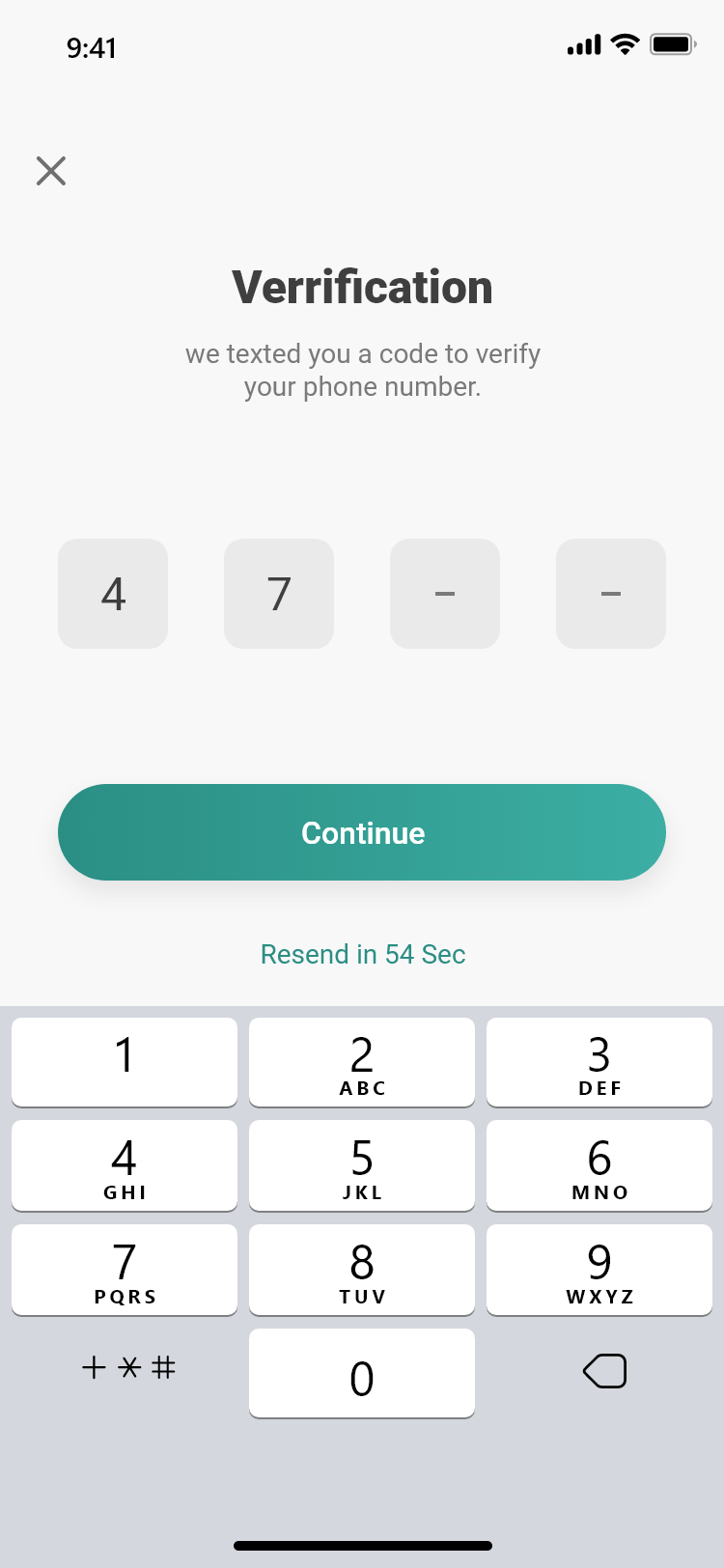Viewport: 724px width, 1568px height.
Task: Type digit 7 using the PQRS key
Action: [125, 1270]
